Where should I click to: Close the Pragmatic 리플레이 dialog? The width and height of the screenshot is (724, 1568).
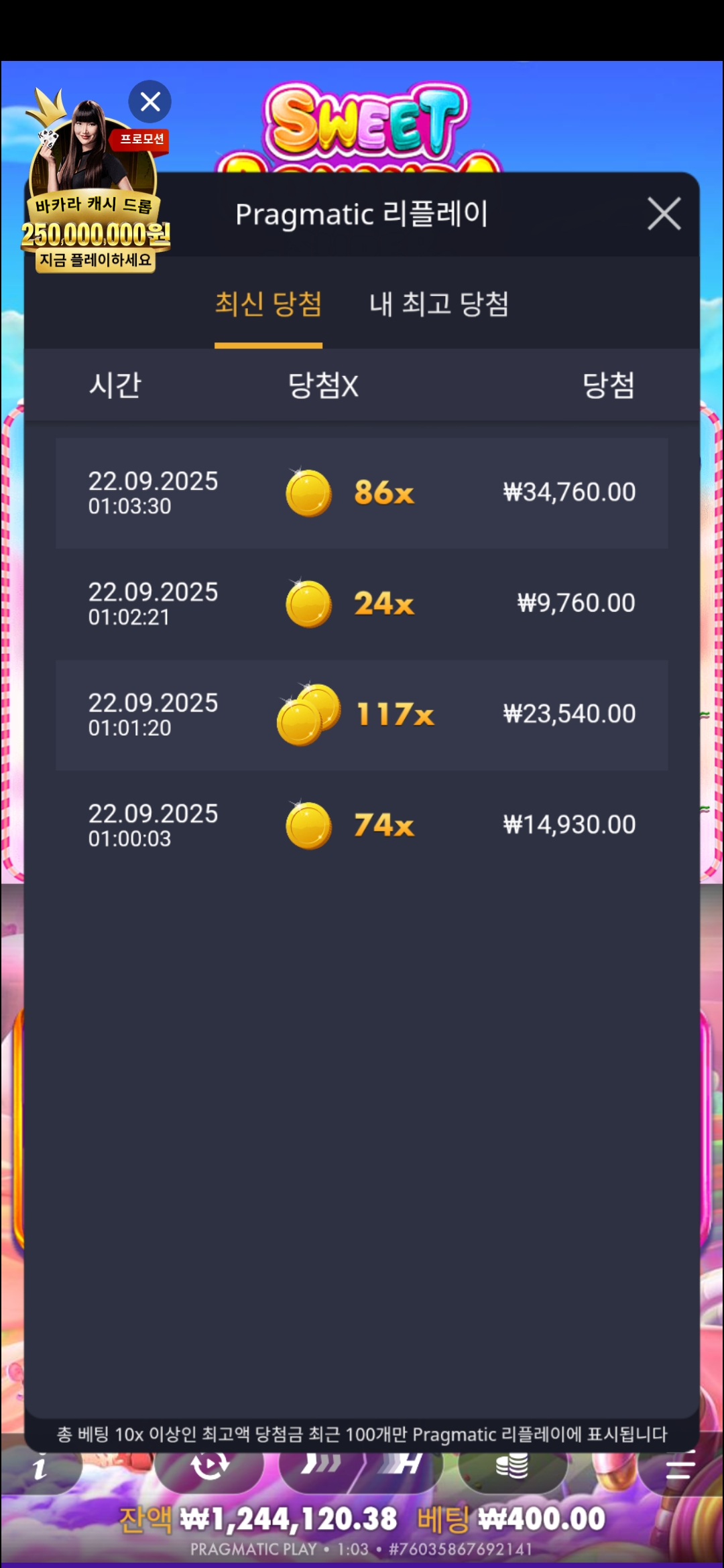(x=664, y=214)
